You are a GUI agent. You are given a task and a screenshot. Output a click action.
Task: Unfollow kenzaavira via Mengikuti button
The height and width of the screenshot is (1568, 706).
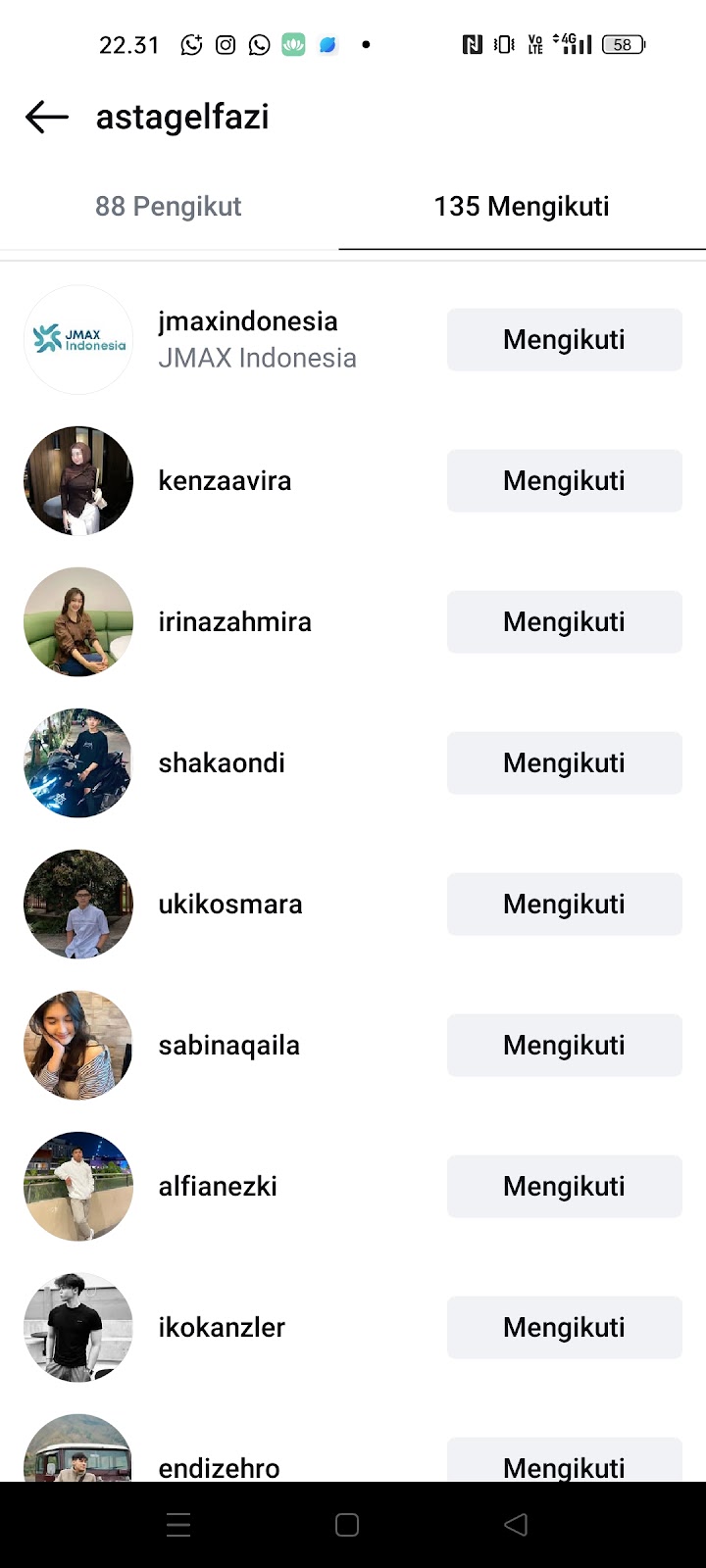564,481
